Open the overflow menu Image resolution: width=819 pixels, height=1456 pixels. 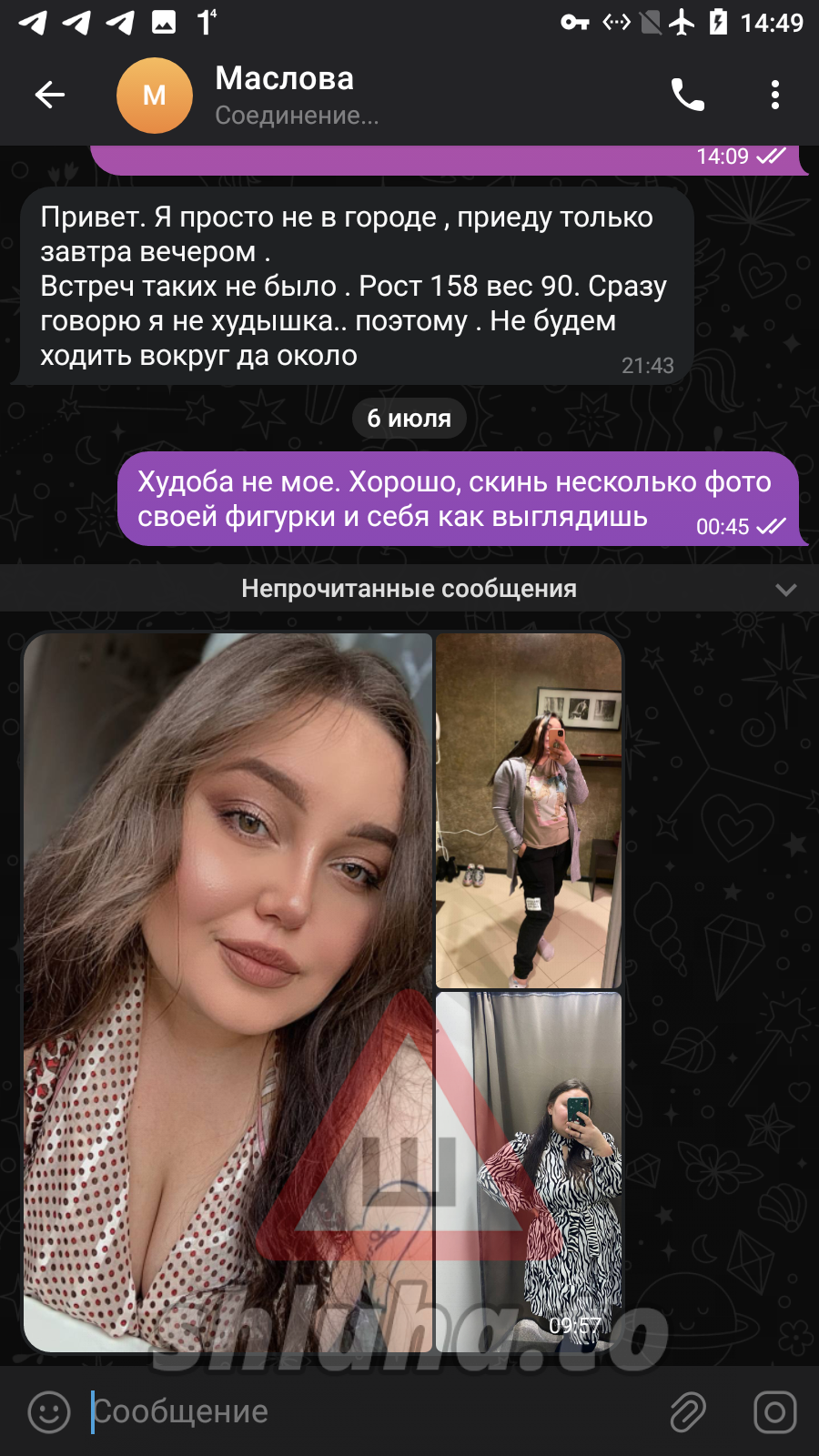[774, 95]
